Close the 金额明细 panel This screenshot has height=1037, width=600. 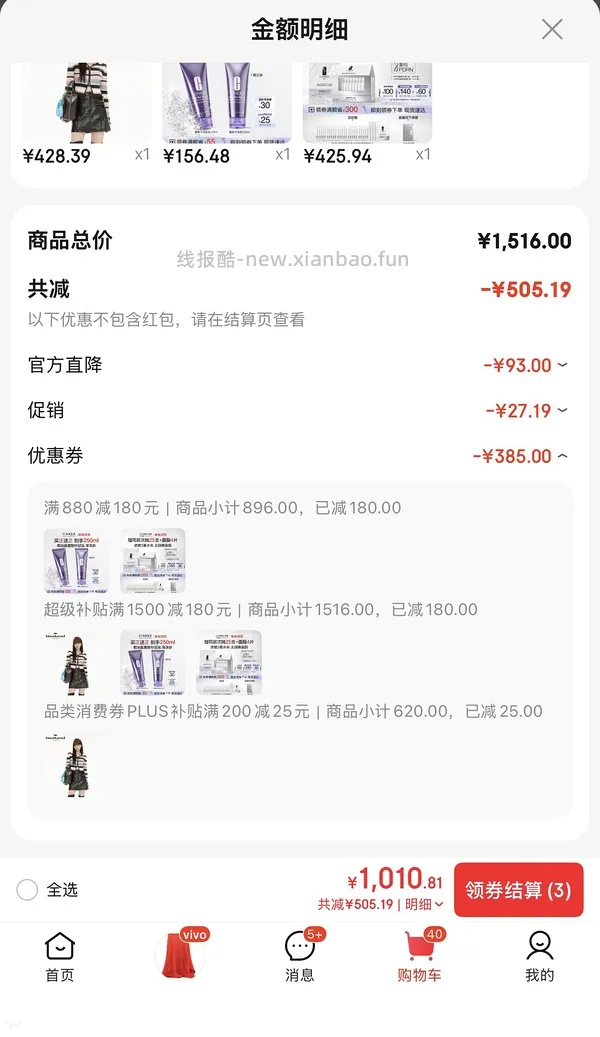552,29
